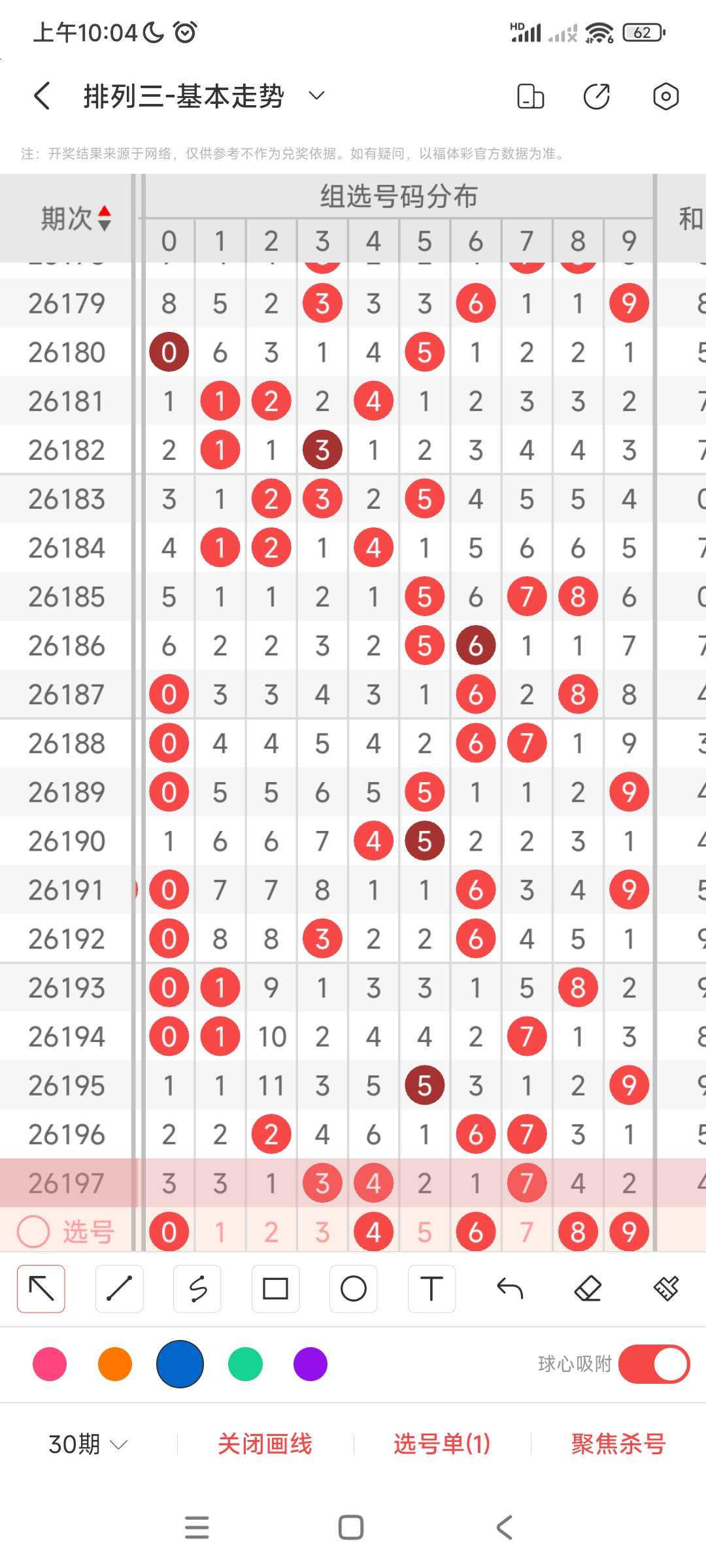Choose the straight line drawing tool
706x1568 pixels.
(119, 1289)
